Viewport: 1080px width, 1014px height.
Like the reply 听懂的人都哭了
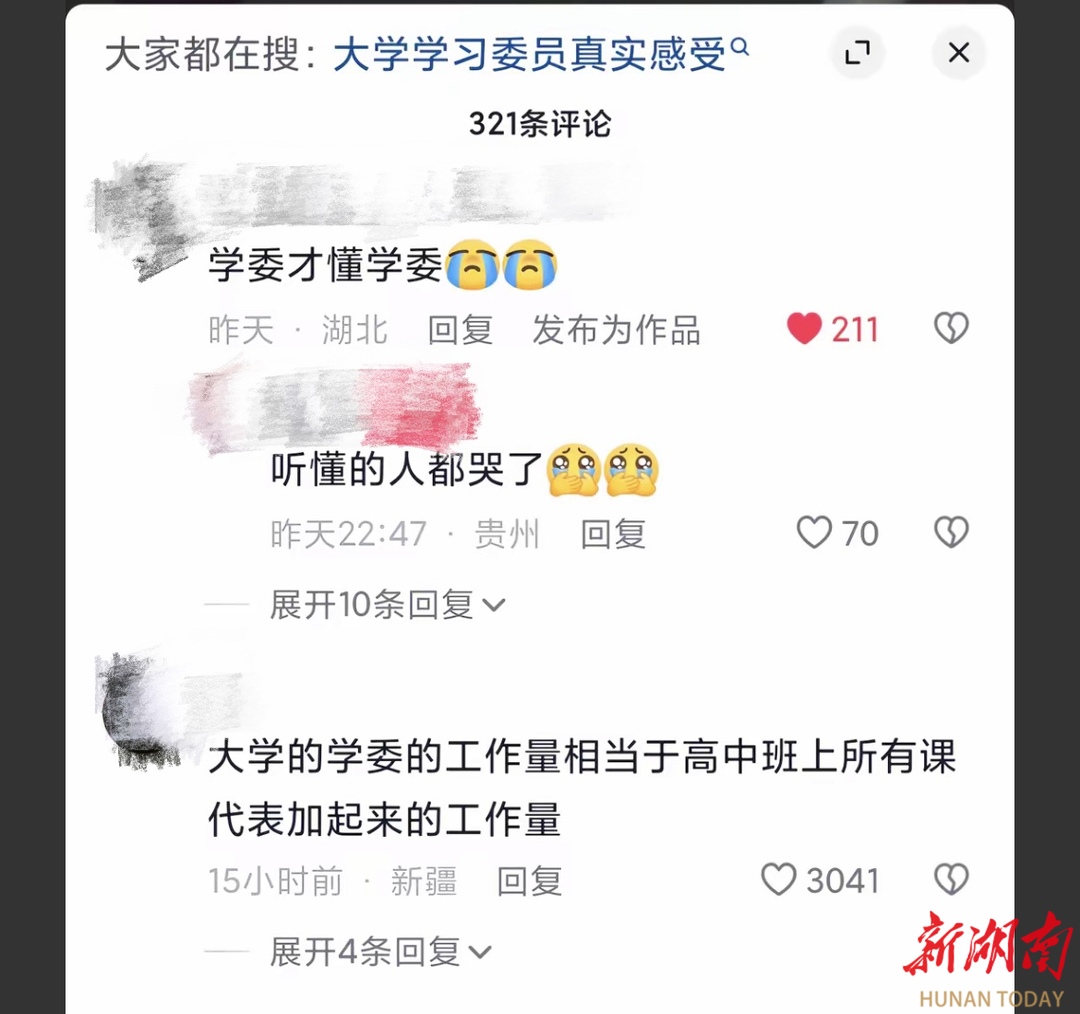[814, 533]
